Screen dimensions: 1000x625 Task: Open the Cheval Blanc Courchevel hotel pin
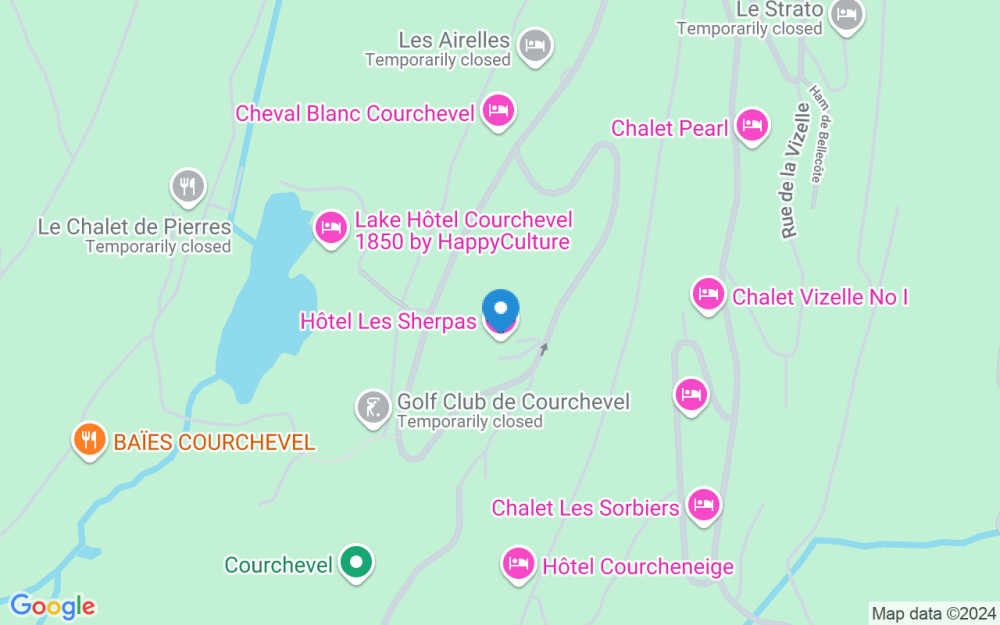click(498, 112)
